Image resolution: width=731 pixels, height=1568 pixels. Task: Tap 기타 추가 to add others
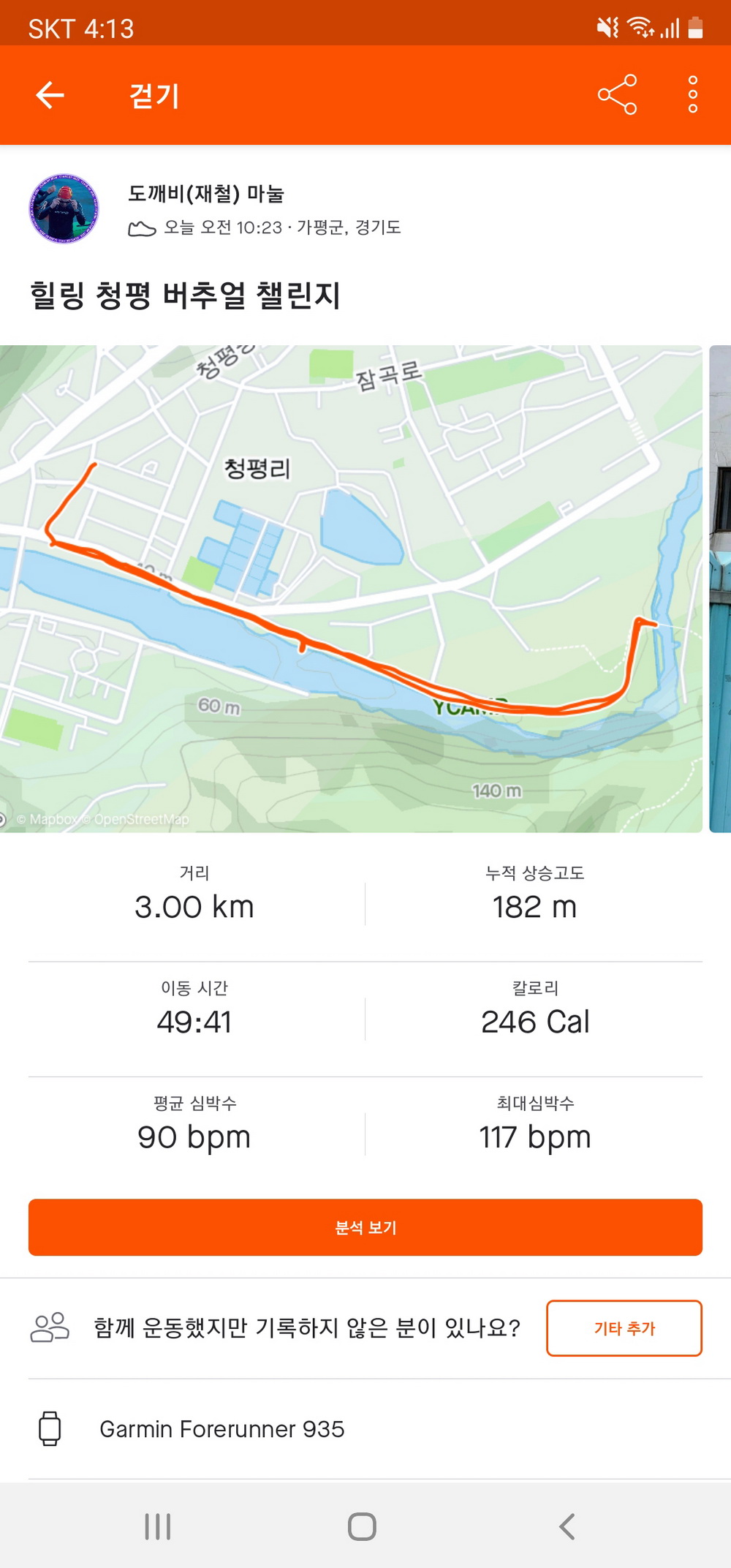pos(624,1328)
